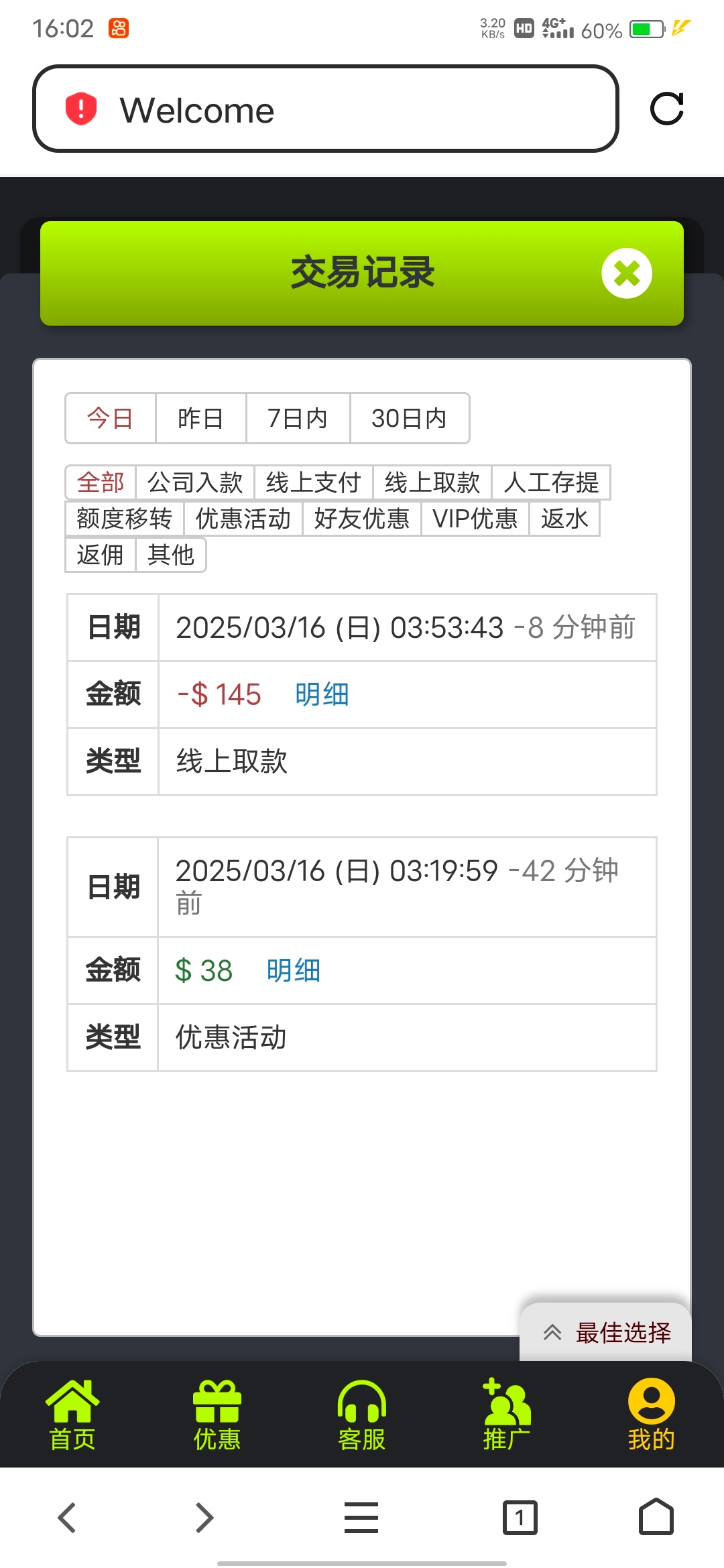
Task: Select the 额度移转 filter
Action: pos(125,519)
